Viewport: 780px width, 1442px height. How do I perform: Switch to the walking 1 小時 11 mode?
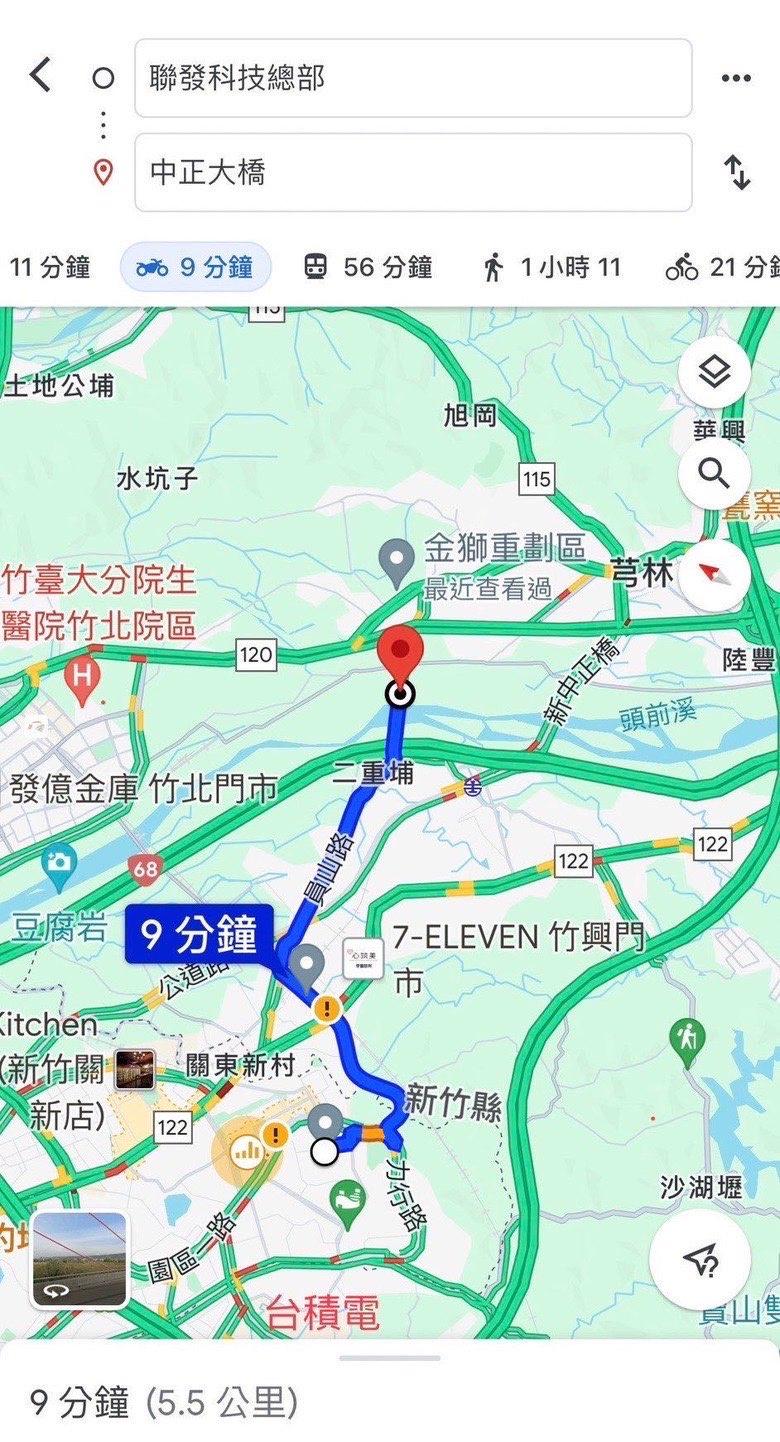click(x=551, y=267)
